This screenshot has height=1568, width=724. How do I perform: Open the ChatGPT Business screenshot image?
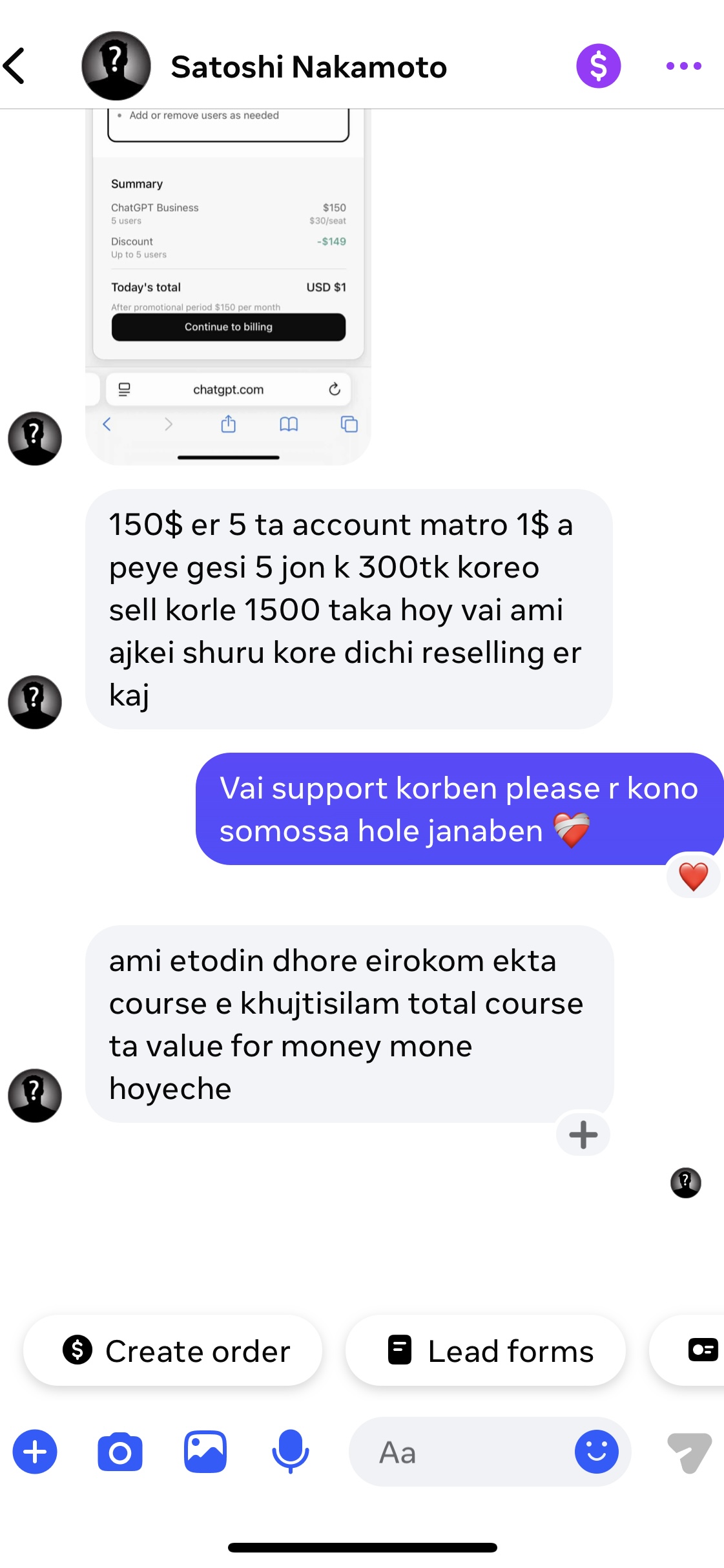tap(228, 284)
